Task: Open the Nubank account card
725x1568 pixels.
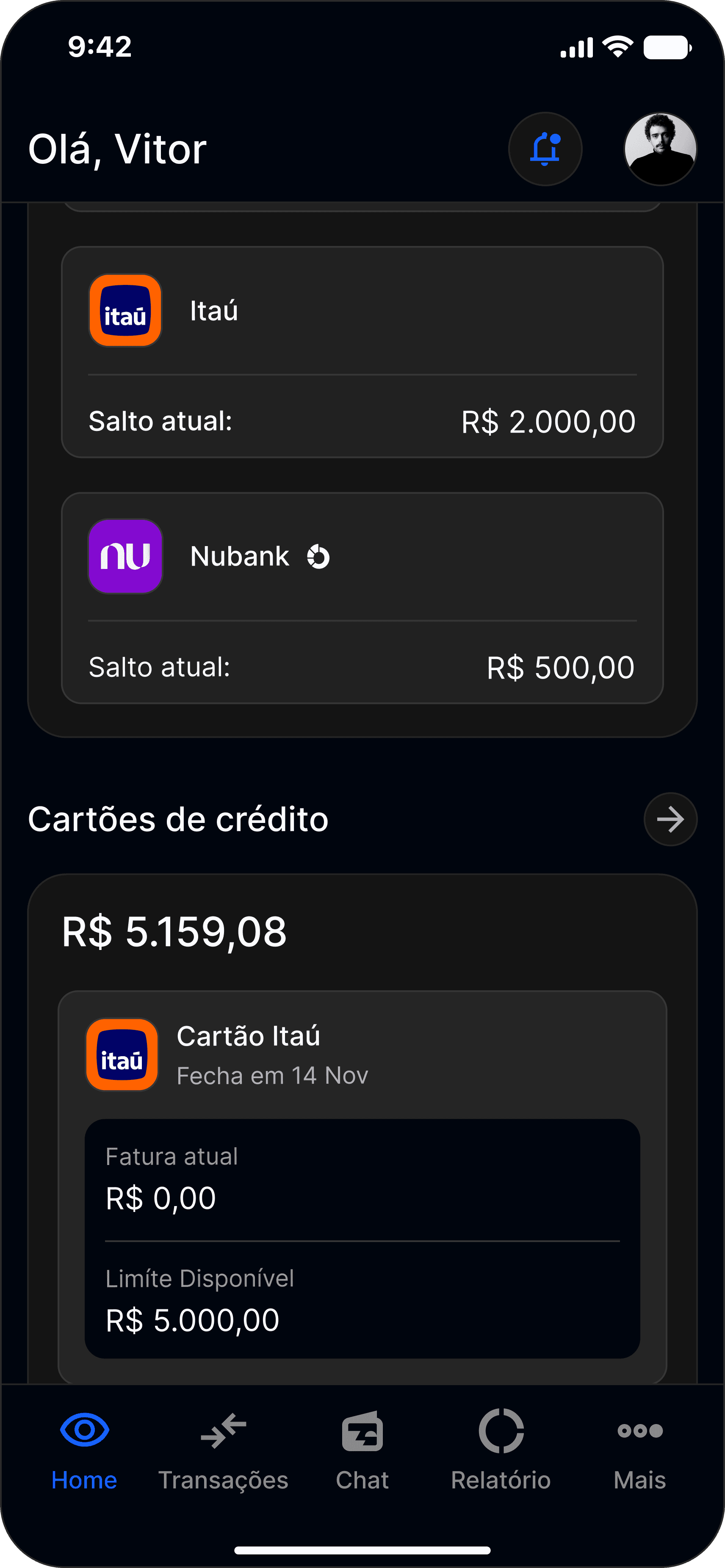Action: coord(362,598)
